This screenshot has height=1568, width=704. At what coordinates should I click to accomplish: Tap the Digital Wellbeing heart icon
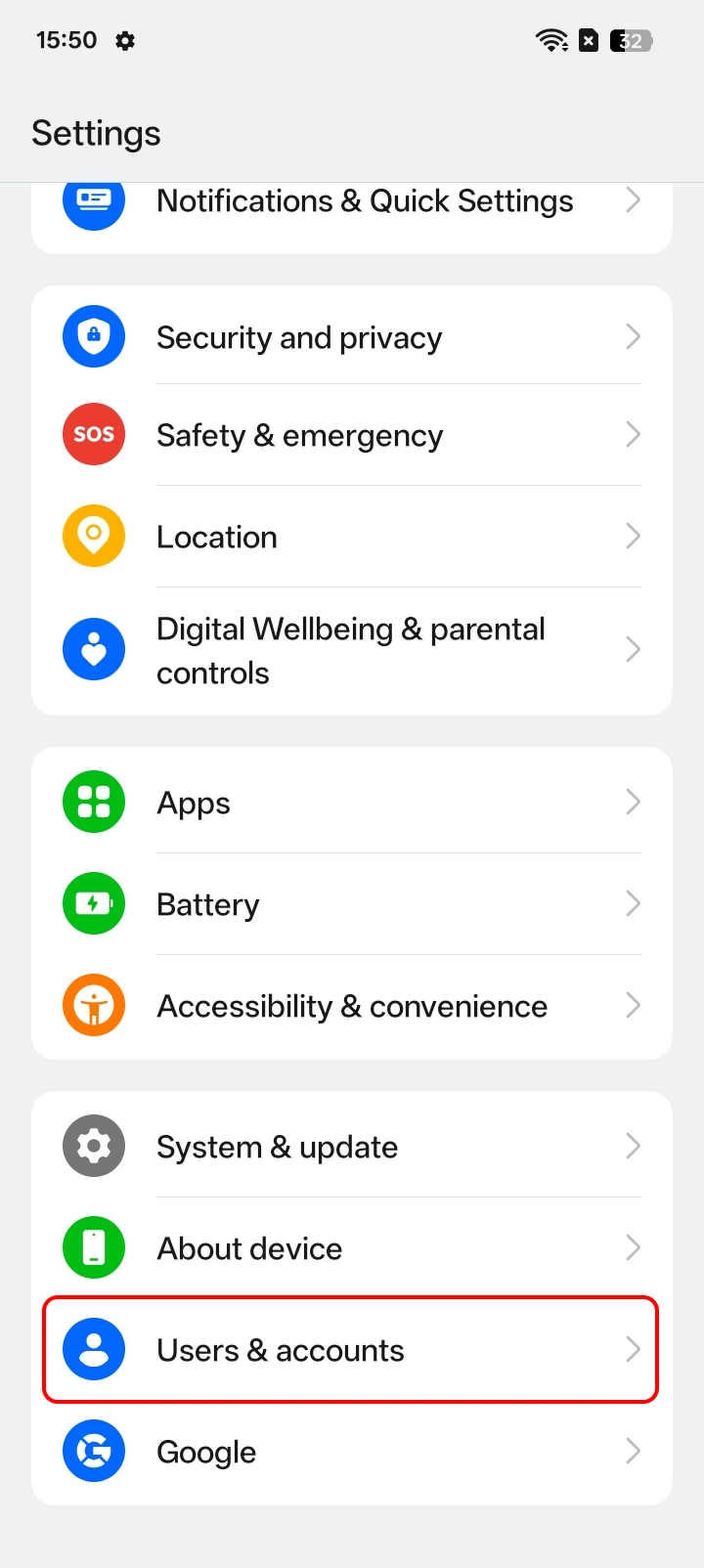(93, 648)
